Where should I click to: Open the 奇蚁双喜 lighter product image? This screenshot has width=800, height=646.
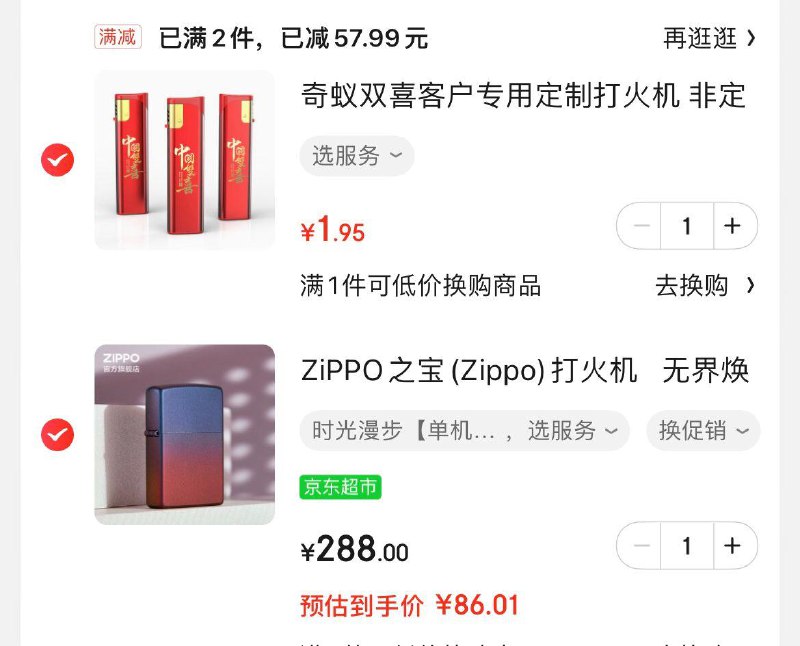coord(184,160)
